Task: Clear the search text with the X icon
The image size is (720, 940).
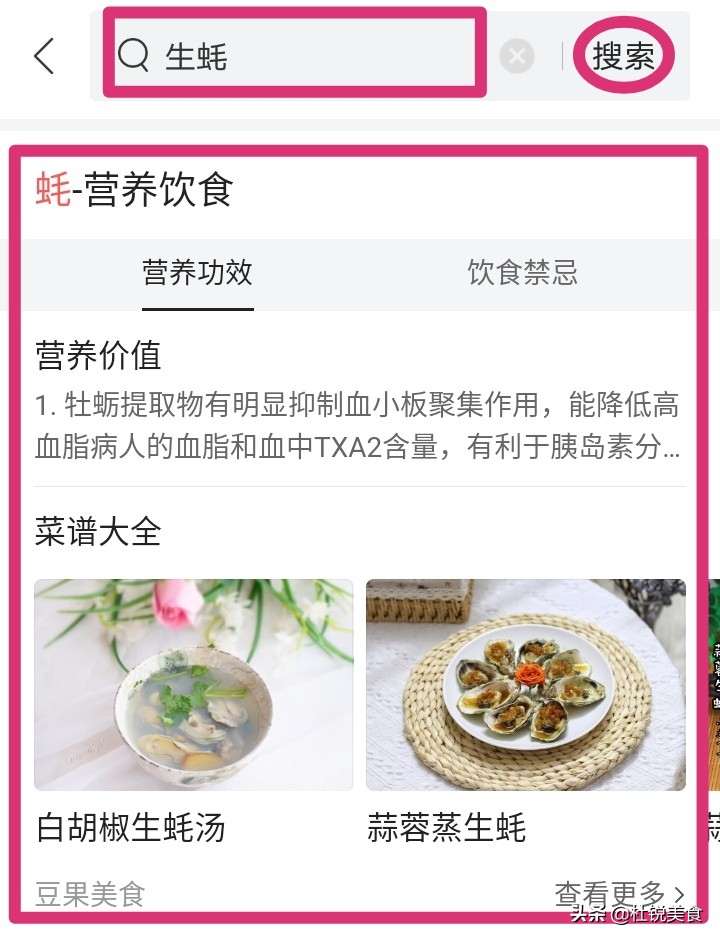Action: [517, 57]
